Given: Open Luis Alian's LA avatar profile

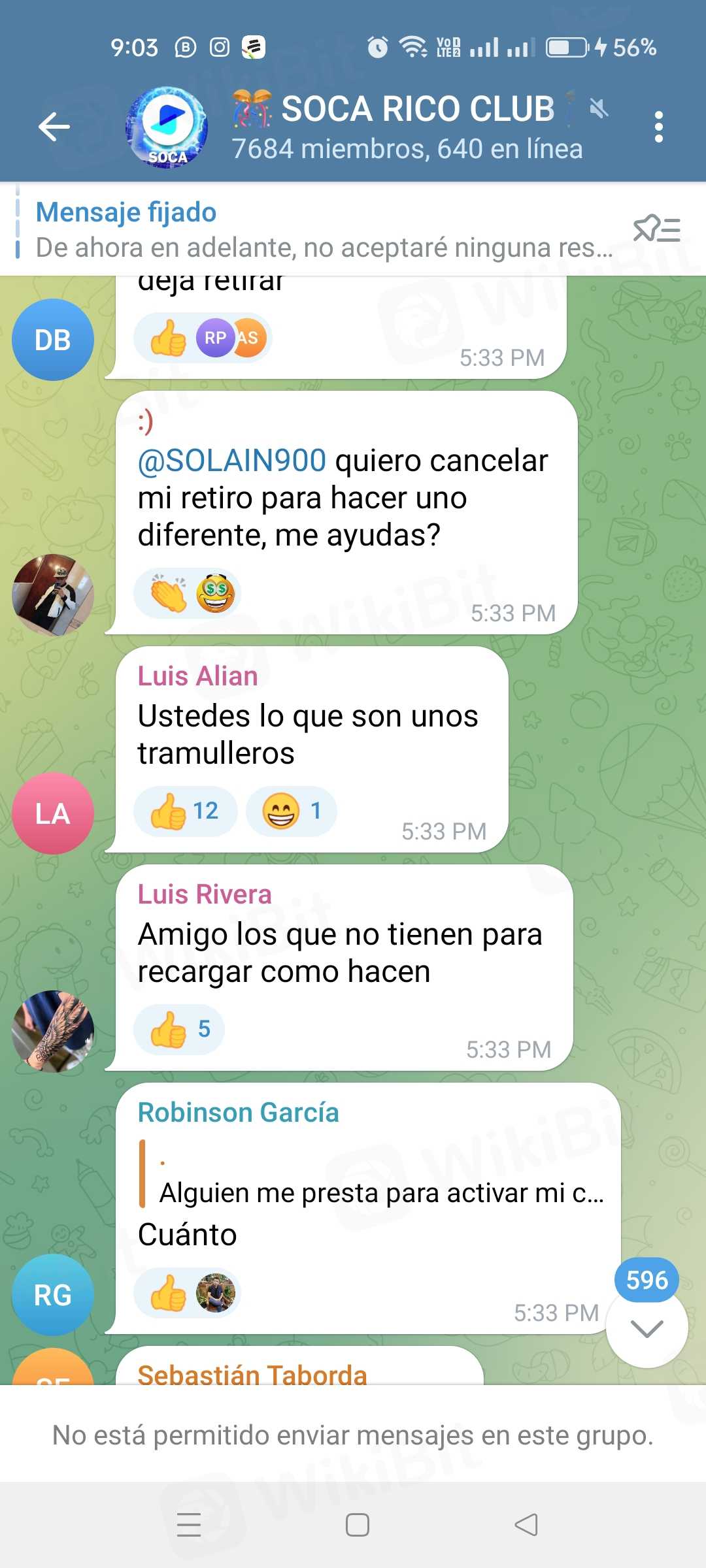Looking at the screenshot, I should point(53,813).
